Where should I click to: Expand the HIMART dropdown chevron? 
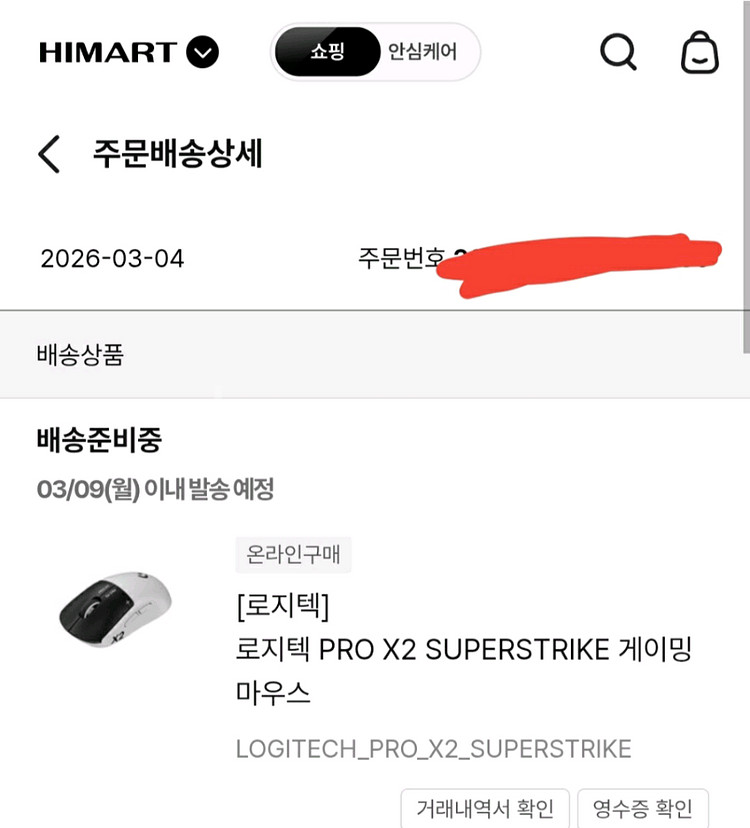point(202,52)
